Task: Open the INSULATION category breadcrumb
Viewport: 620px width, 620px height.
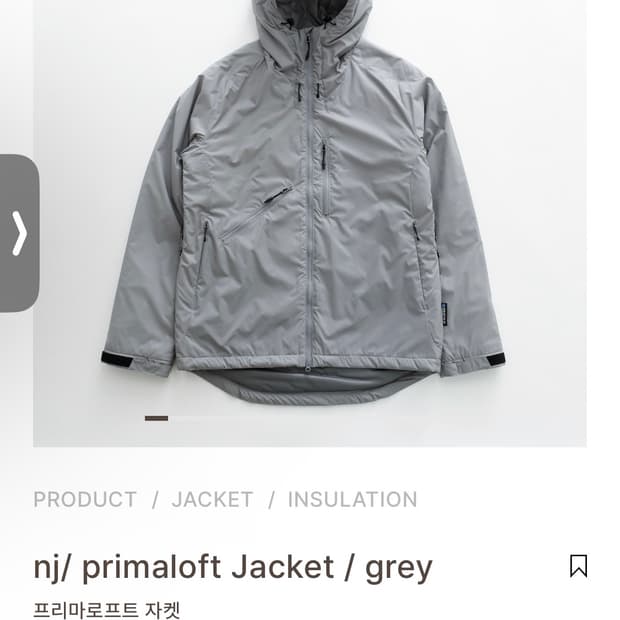Action: pyautogui.click(x=352, y=499)
